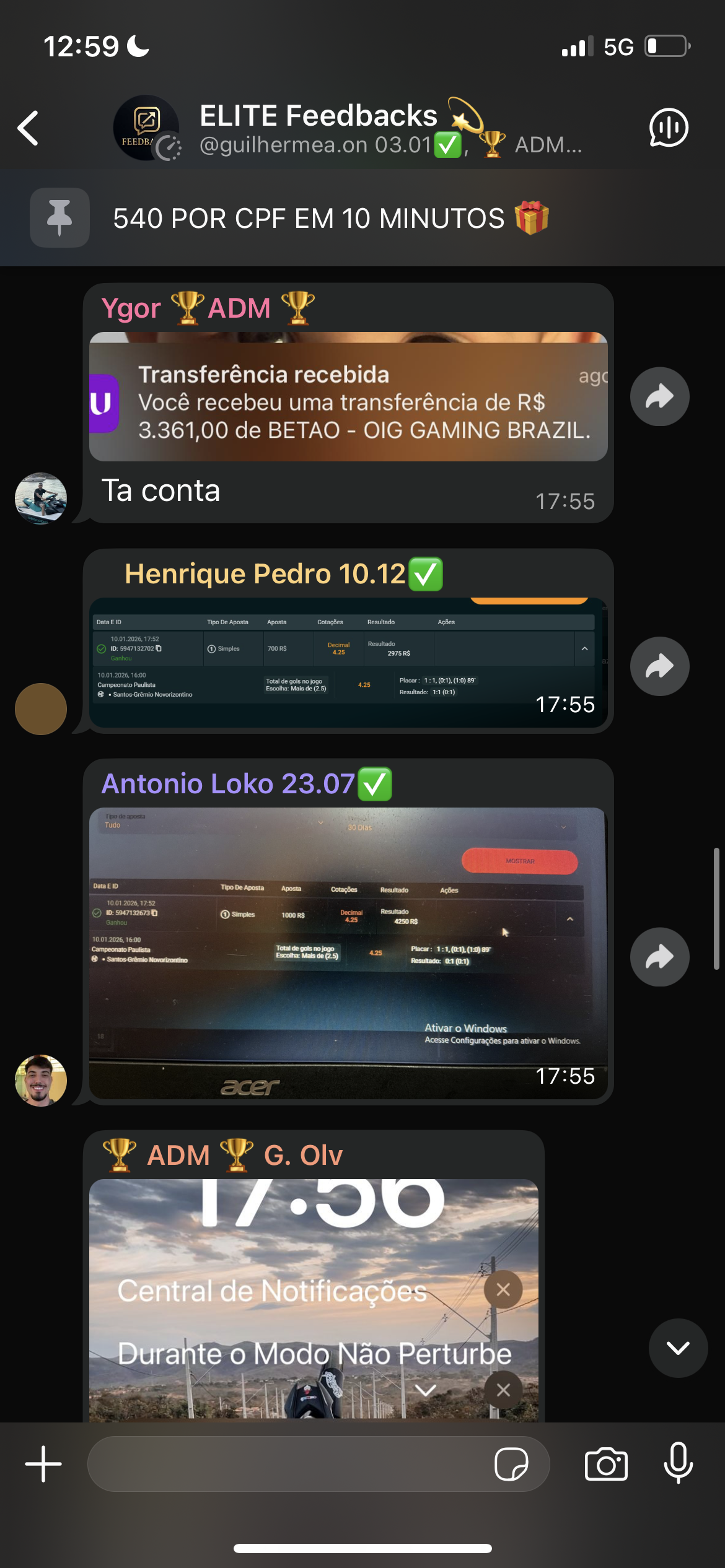This screenshot has width=725, height=1568.
Task: View G. Olv's lock screen image
Action: (x=314, y=1297)
